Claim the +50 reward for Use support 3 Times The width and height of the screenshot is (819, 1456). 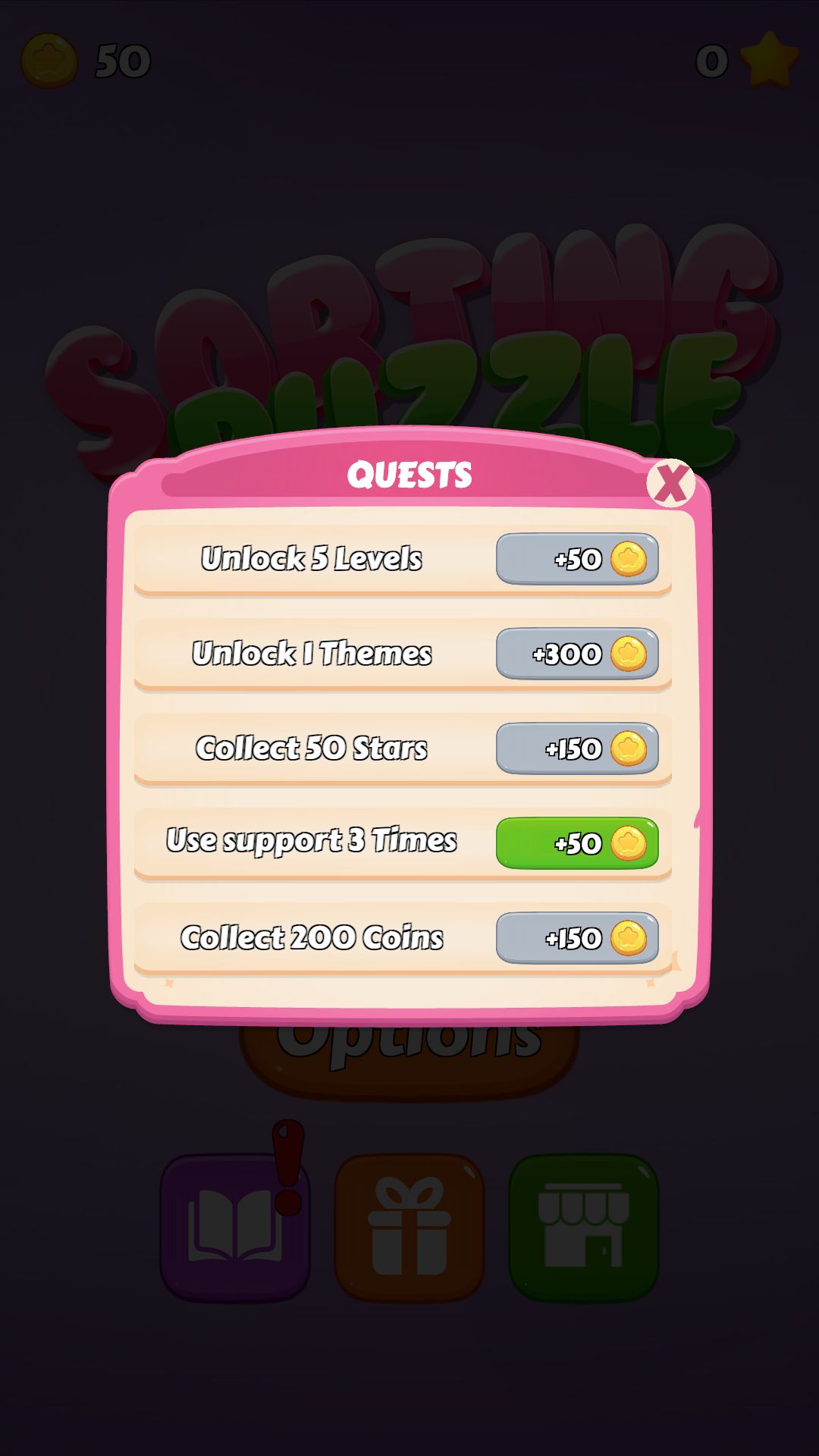pos(577,843)
